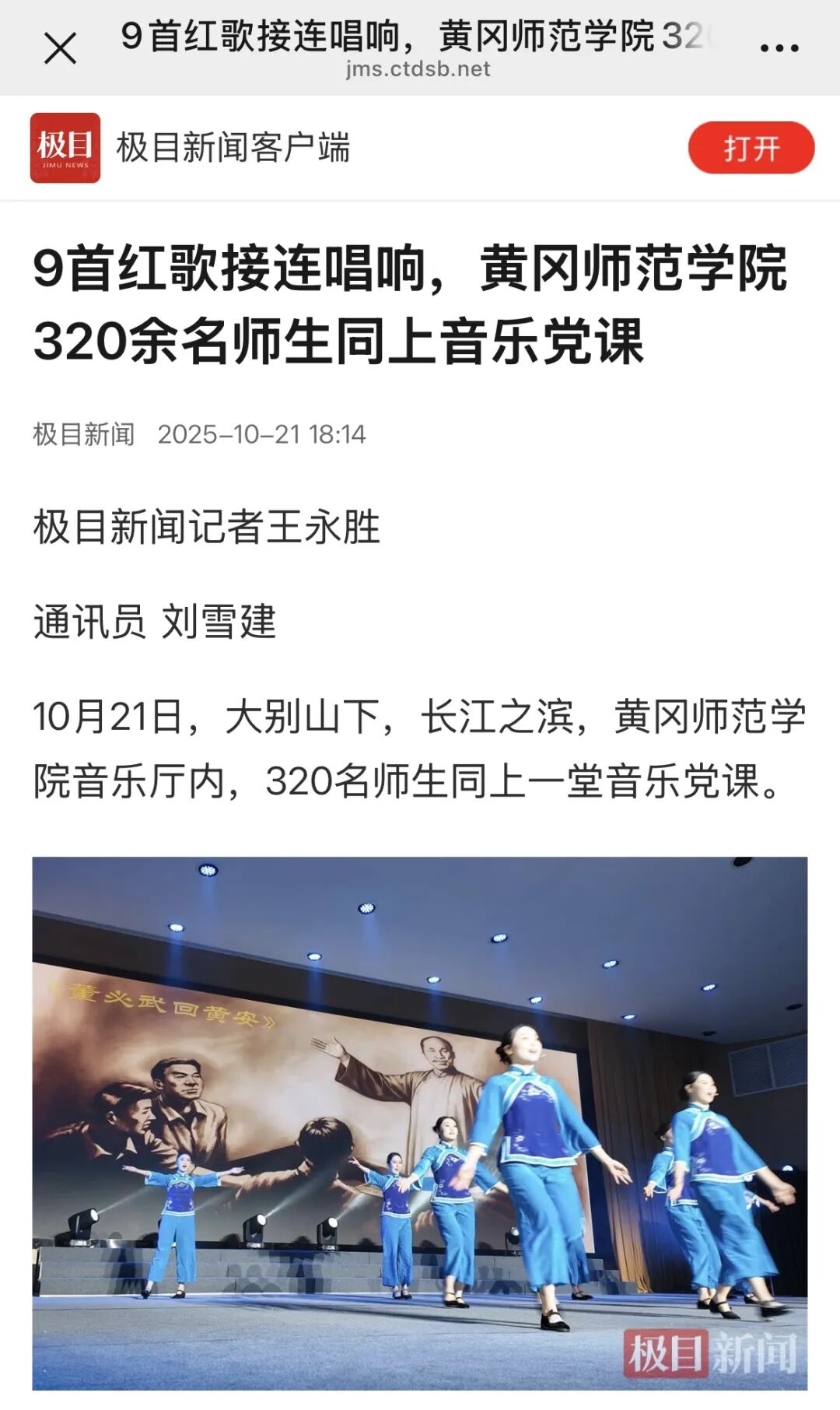Tap the red 打开 button
The image size is (840, 1410).
tap(751, 148)
